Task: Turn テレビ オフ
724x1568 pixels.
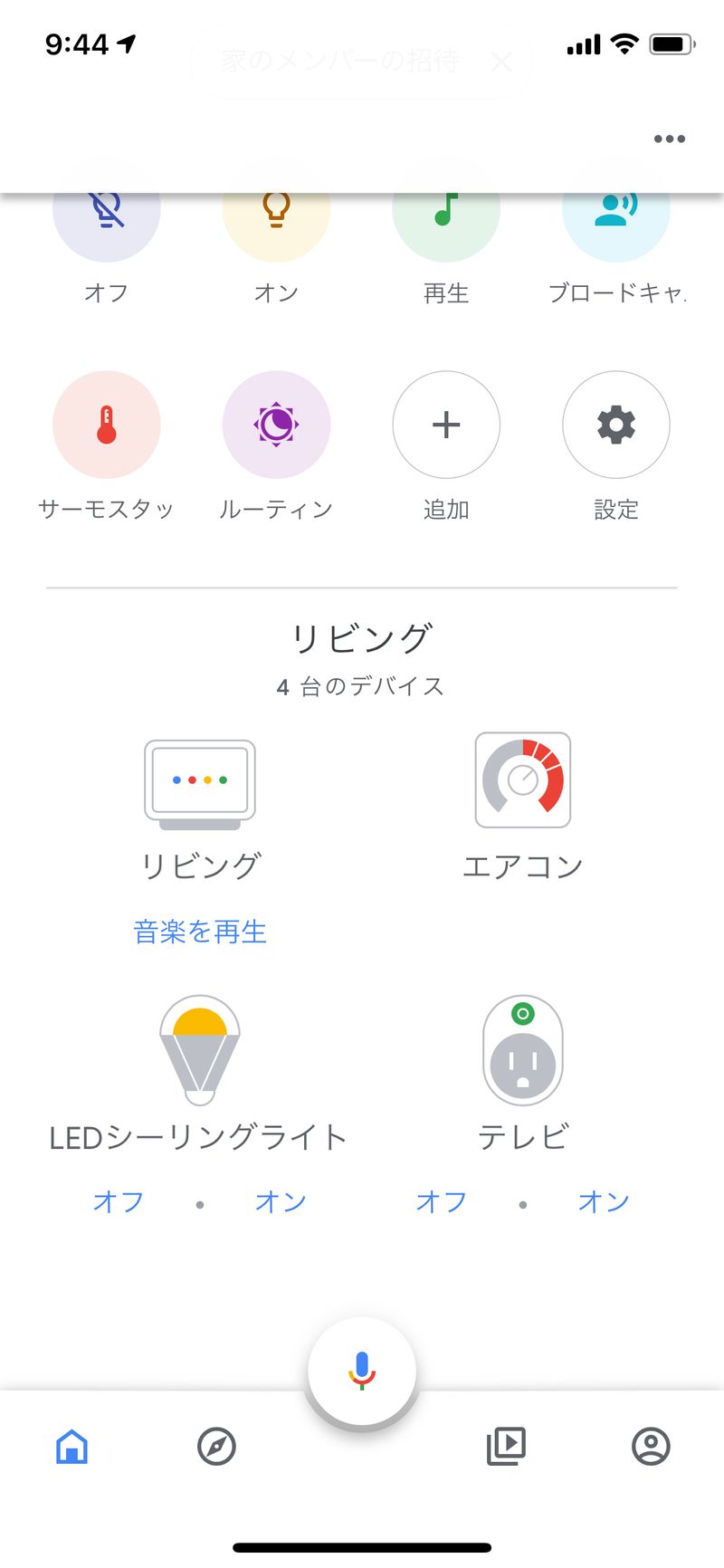Action: [x=442, y=1201]
